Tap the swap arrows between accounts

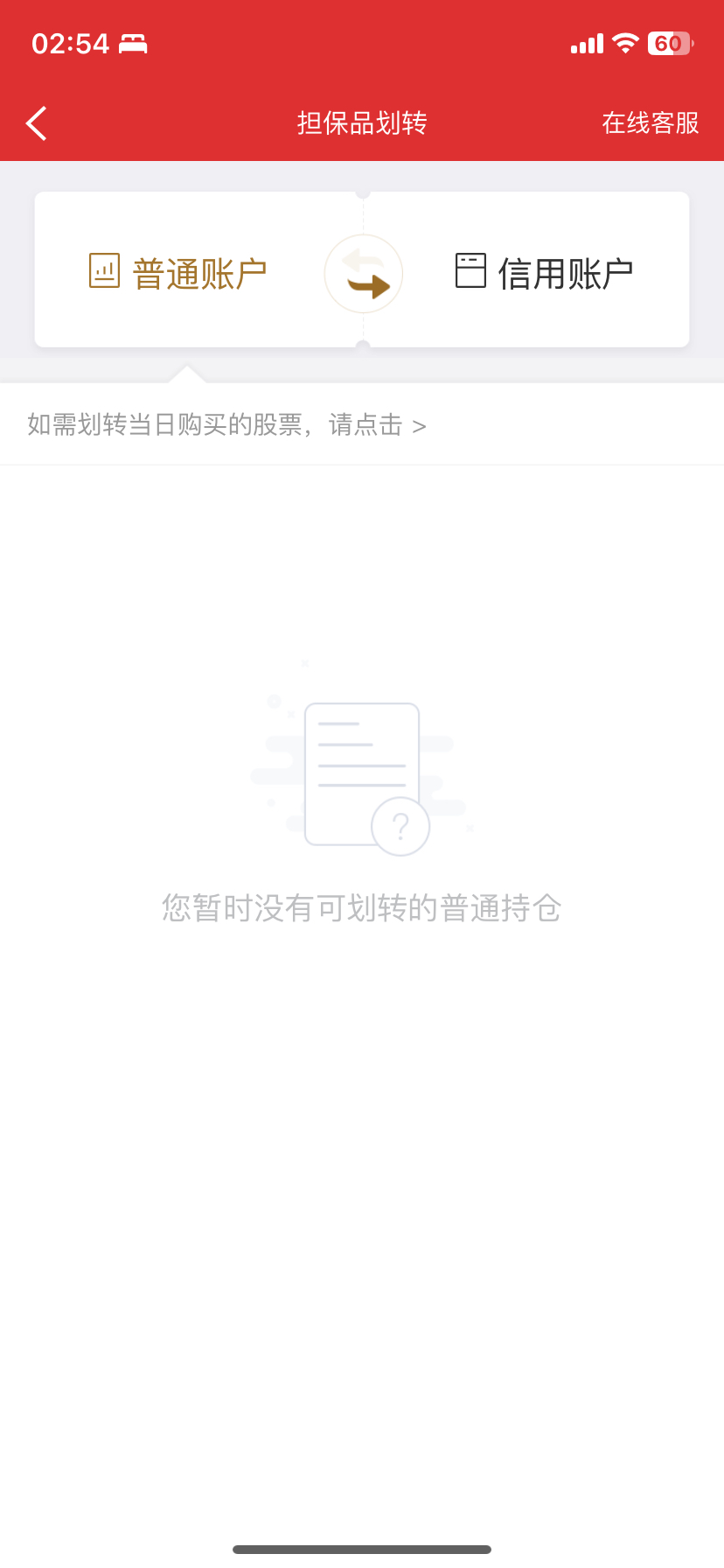364,274
